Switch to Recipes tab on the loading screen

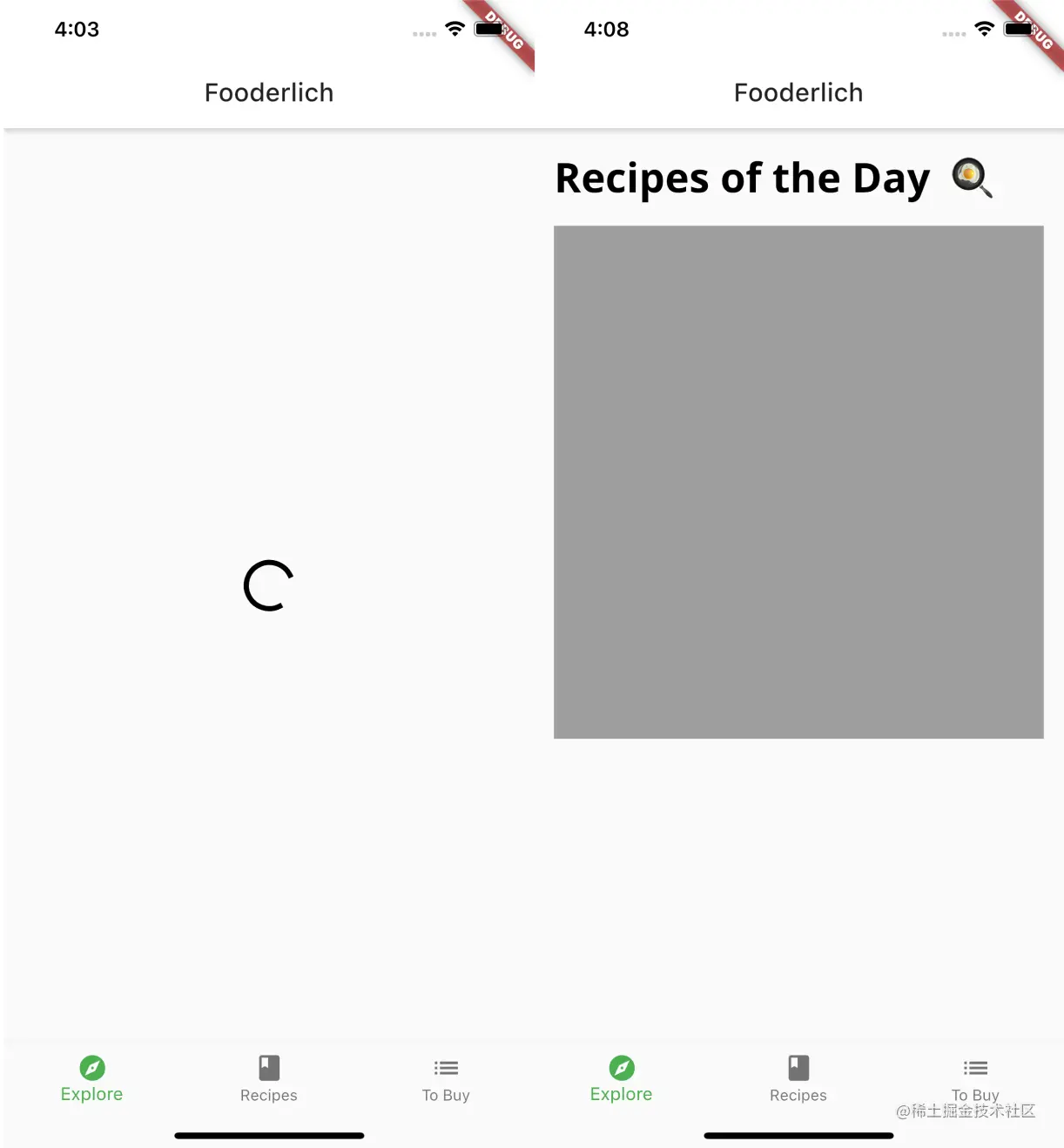268,1079
